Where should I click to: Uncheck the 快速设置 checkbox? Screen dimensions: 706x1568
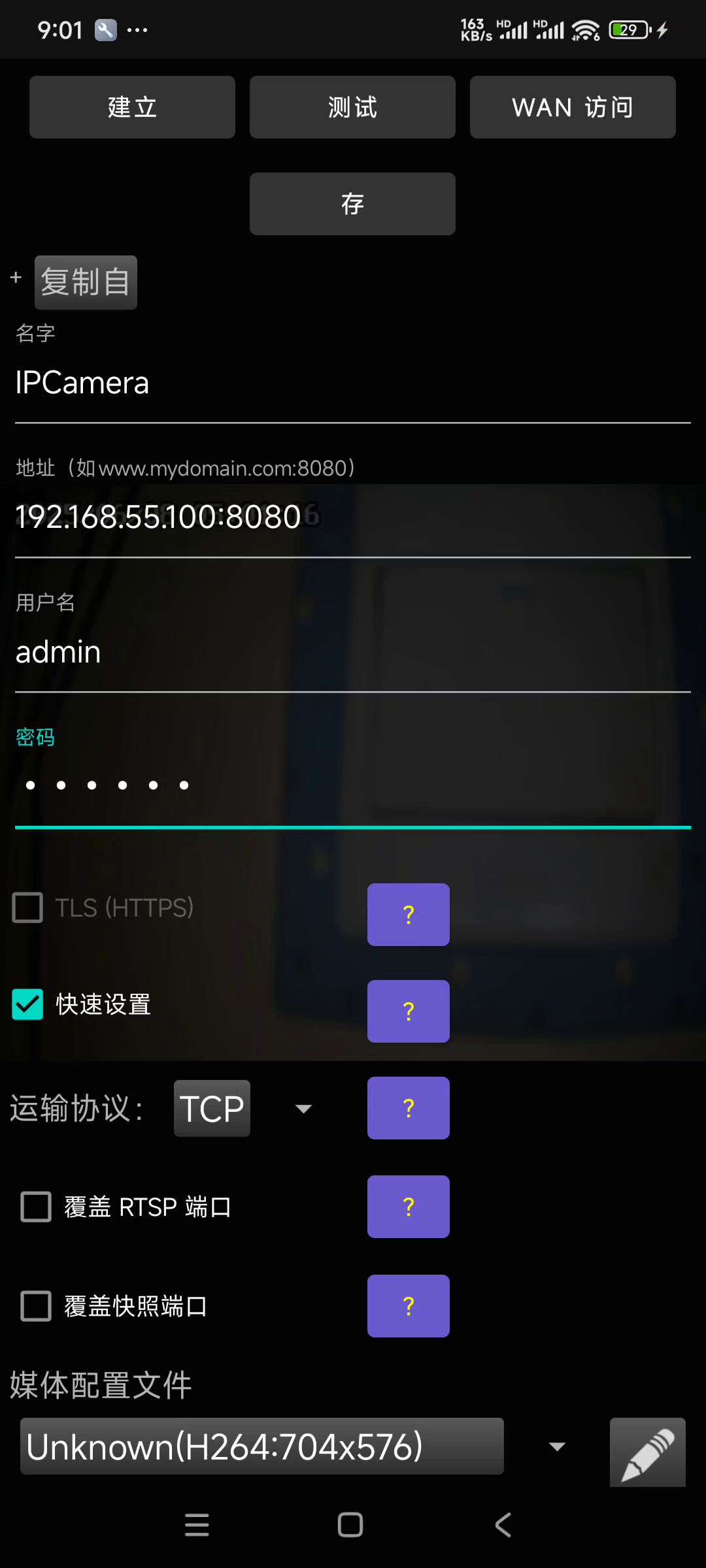point(27,1004)
